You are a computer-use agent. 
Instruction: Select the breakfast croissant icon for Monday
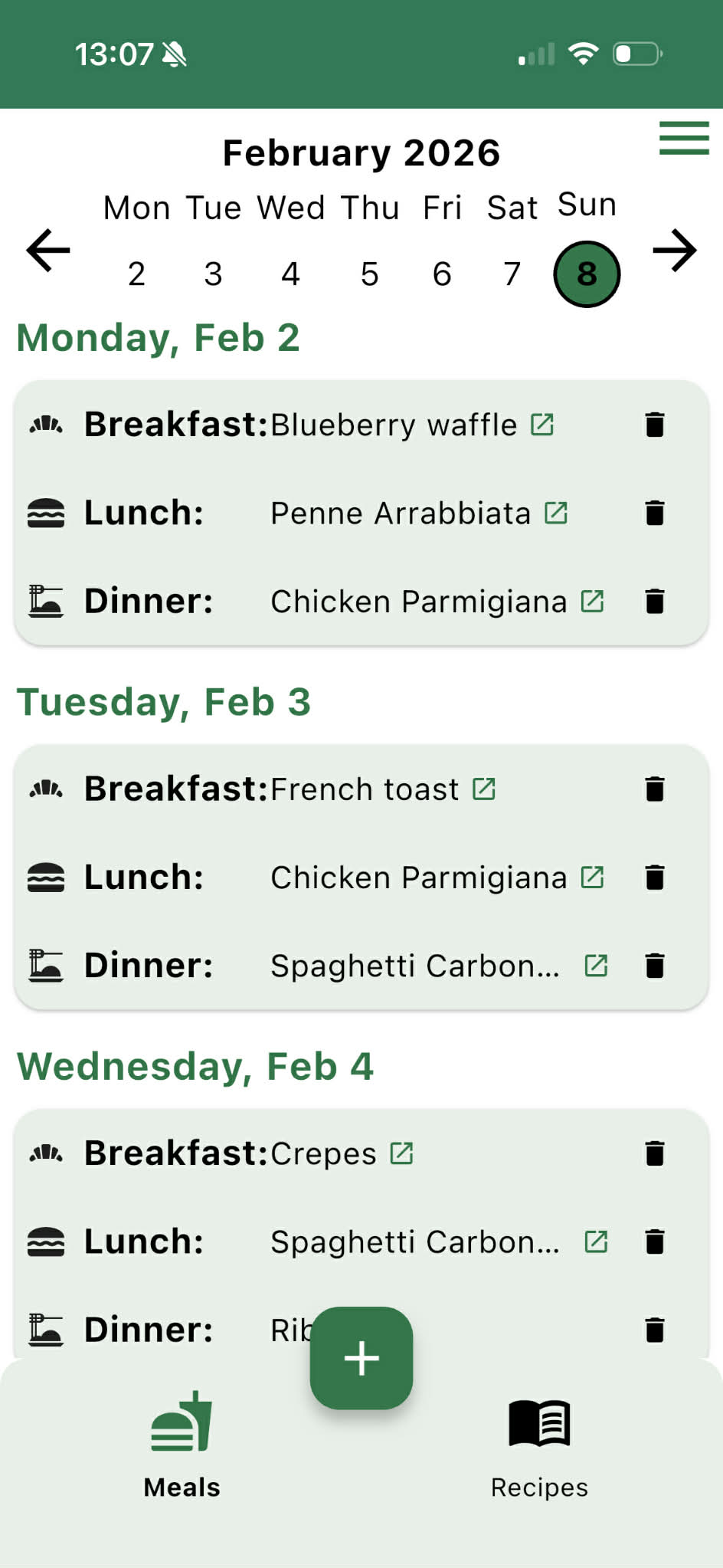[x=46, y=424]
